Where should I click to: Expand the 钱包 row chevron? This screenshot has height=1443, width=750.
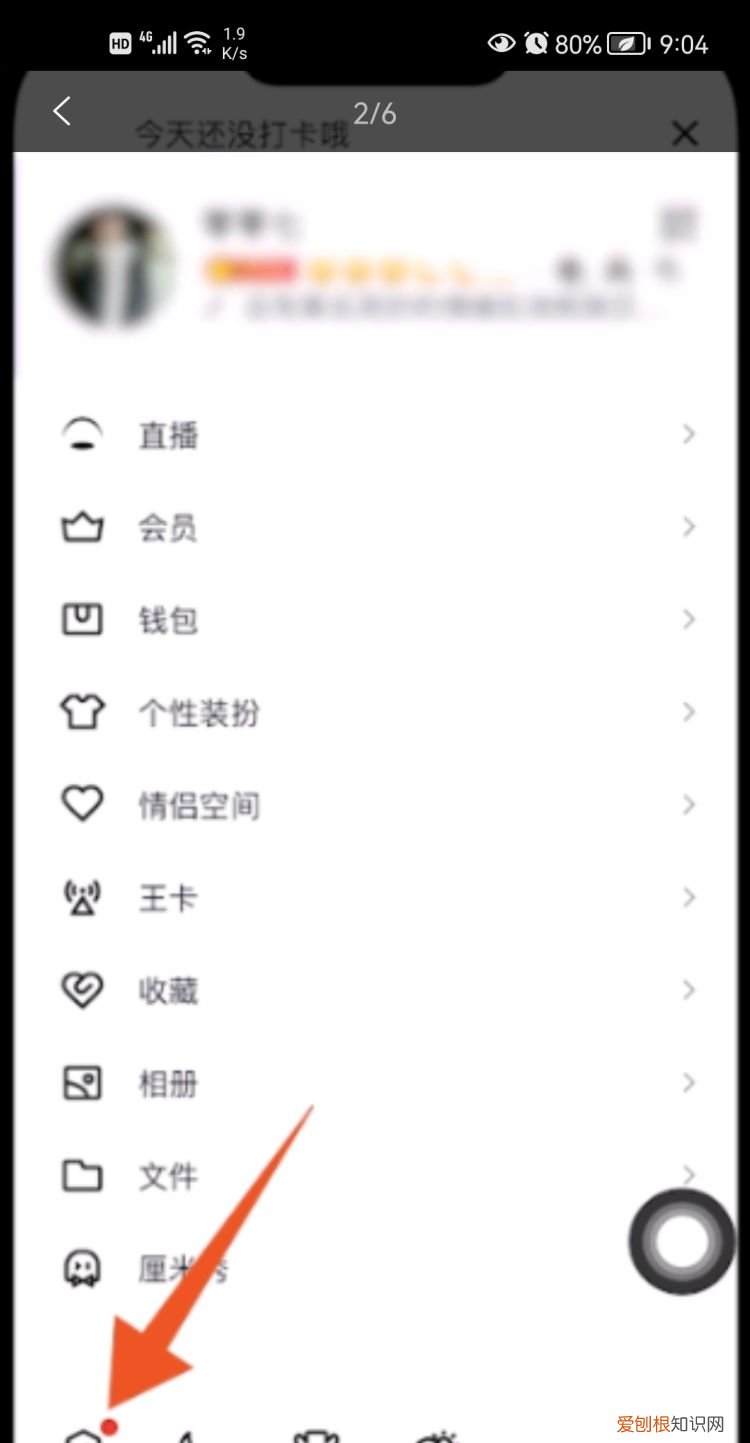pyautogui.click(x=688, y=620)
